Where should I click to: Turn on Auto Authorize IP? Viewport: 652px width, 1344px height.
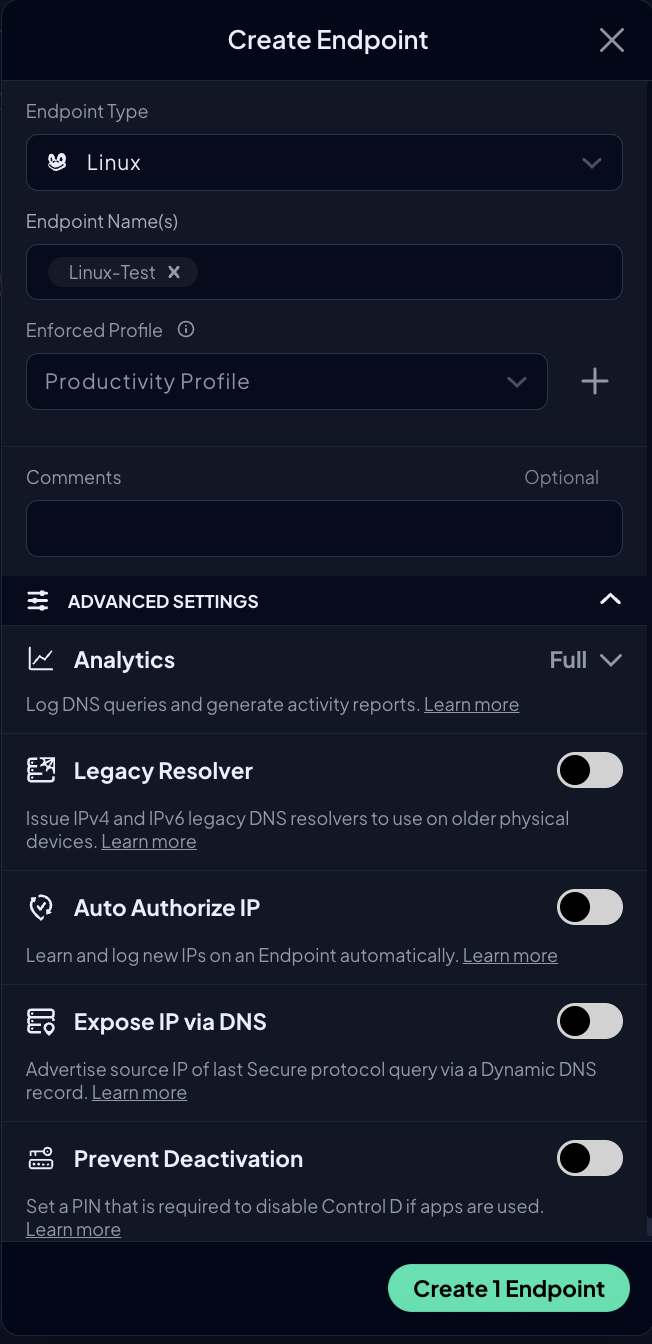tap(590, 907)
